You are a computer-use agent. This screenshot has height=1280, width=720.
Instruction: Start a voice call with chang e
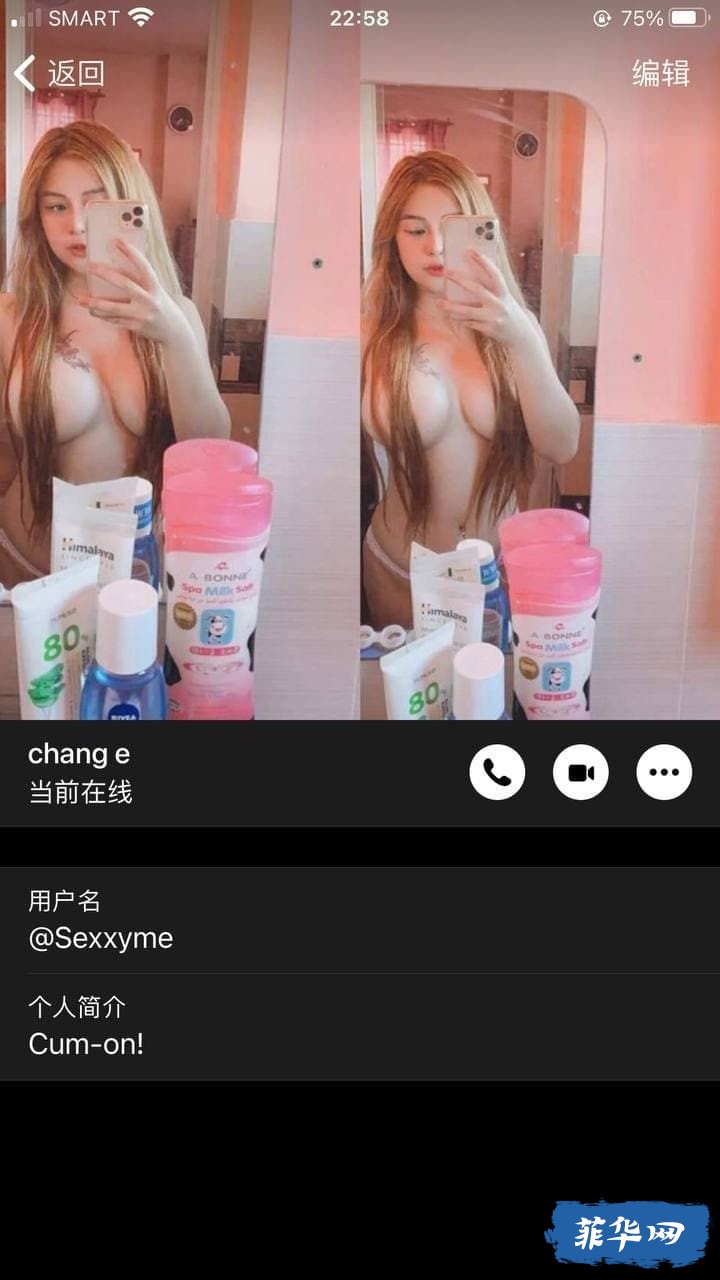coord(497,772)
